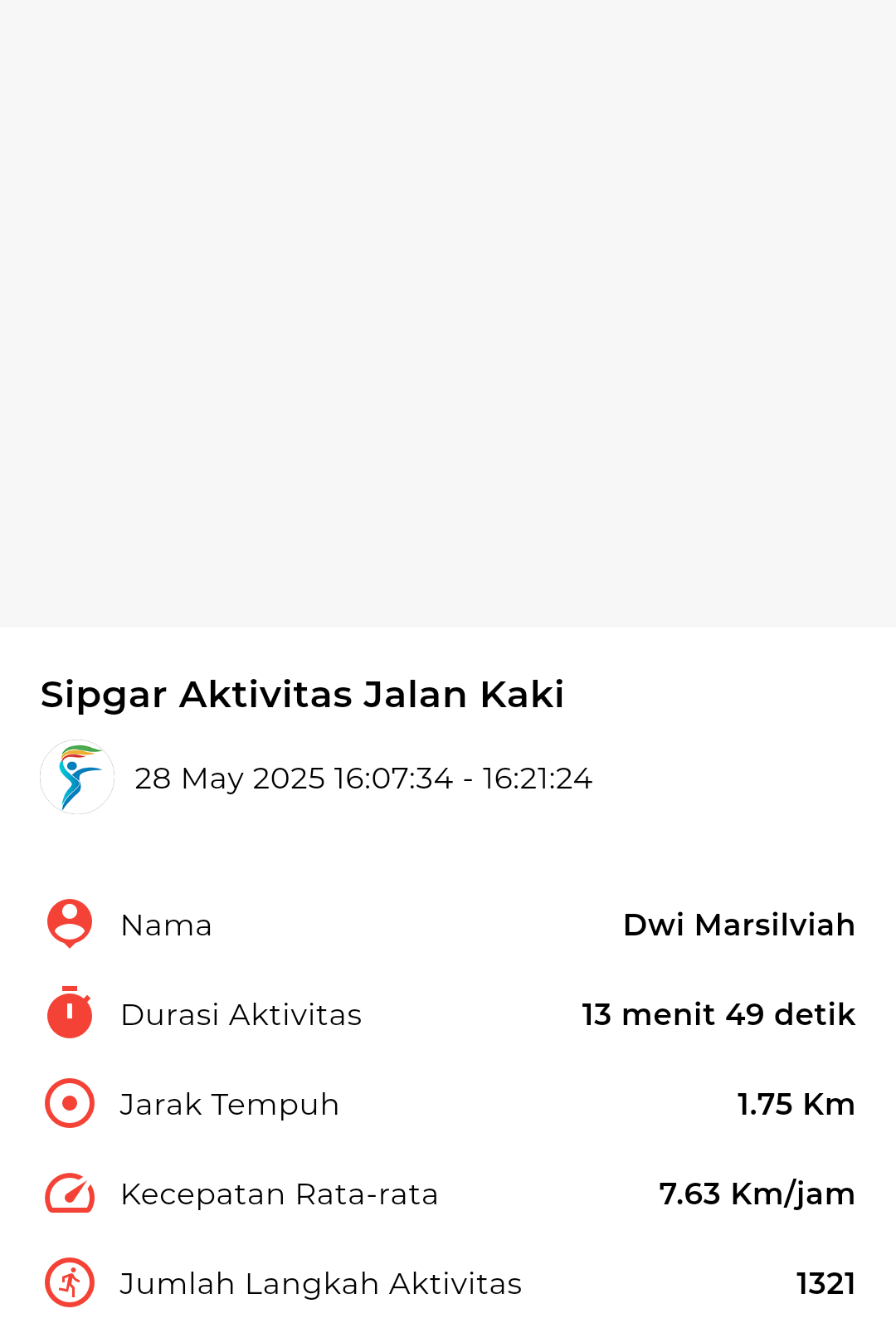
Task: Open the Sipgar circular app logo
Action: tap(76, 778)
